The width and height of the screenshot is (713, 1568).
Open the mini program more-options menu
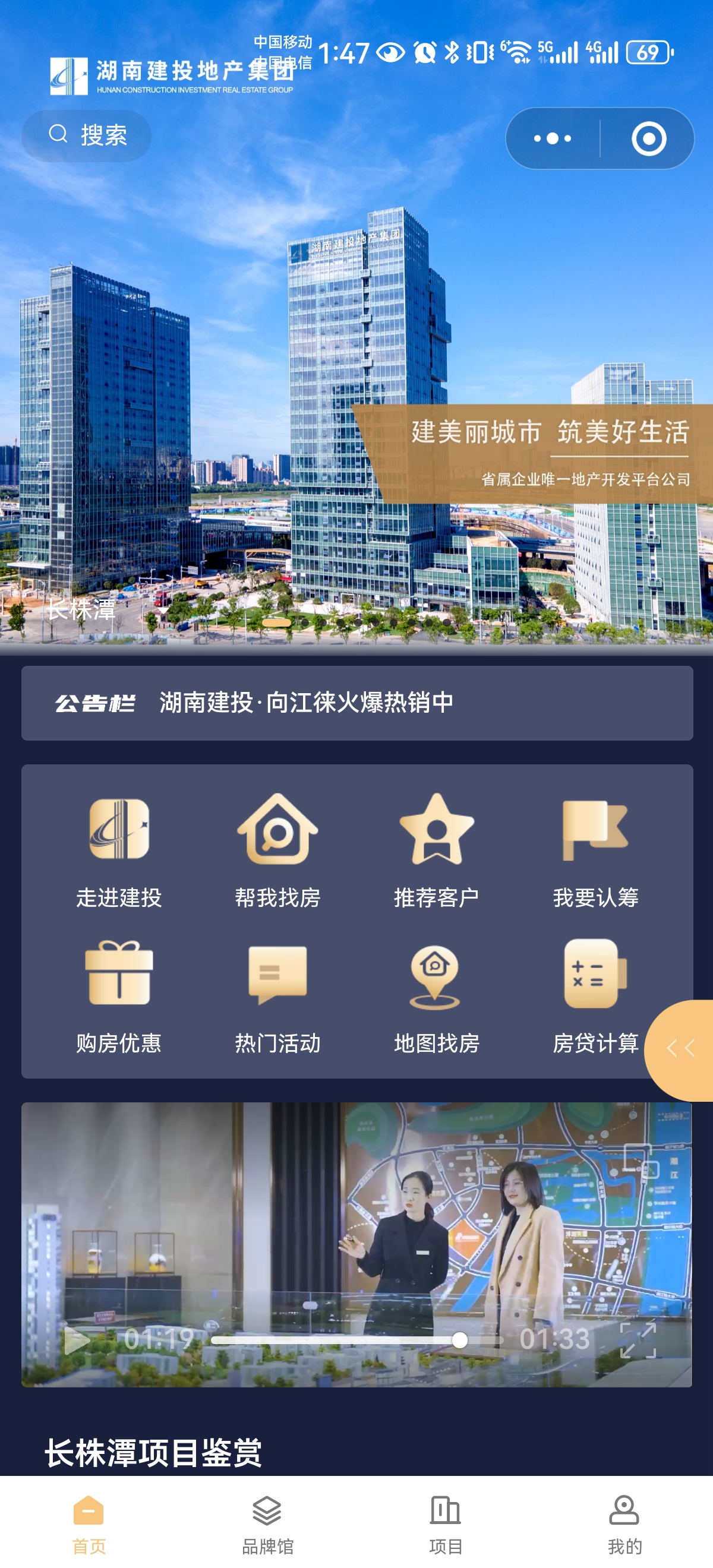pos(552,139)
